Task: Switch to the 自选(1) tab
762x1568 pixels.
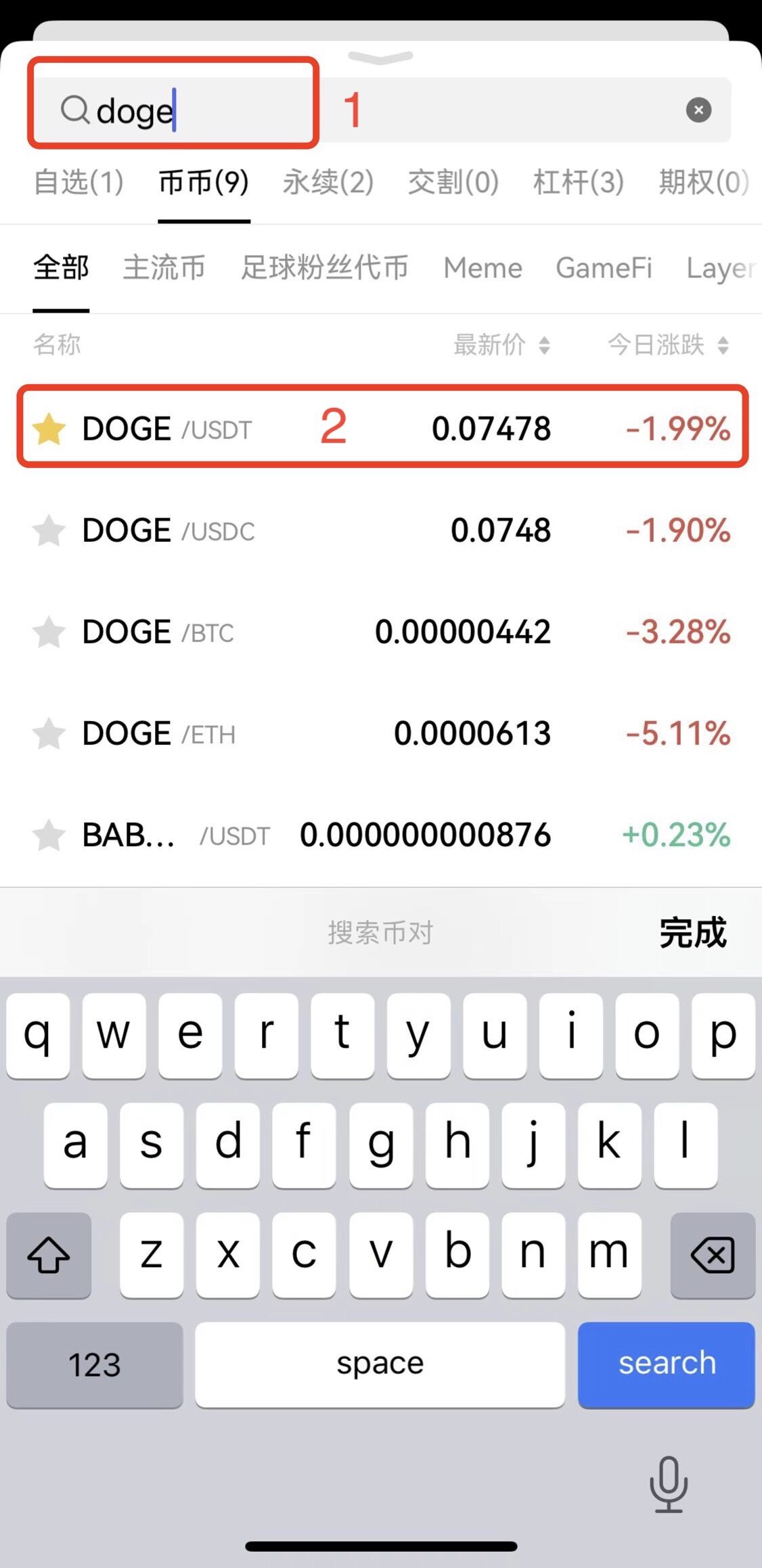Action: coord(79,182)
